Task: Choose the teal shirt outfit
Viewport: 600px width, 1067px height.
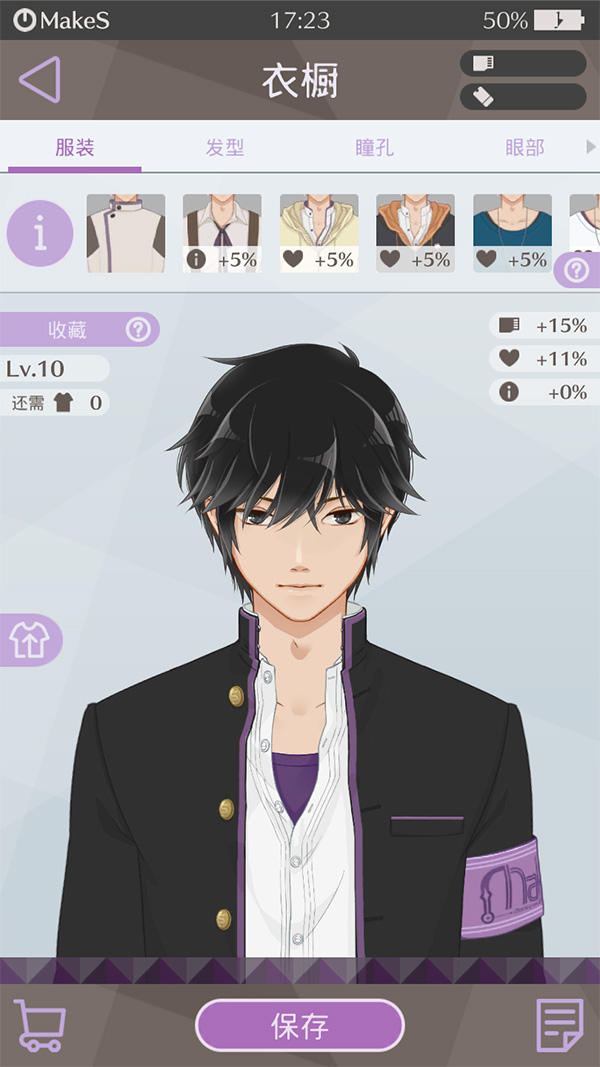Action: (512, 234)
